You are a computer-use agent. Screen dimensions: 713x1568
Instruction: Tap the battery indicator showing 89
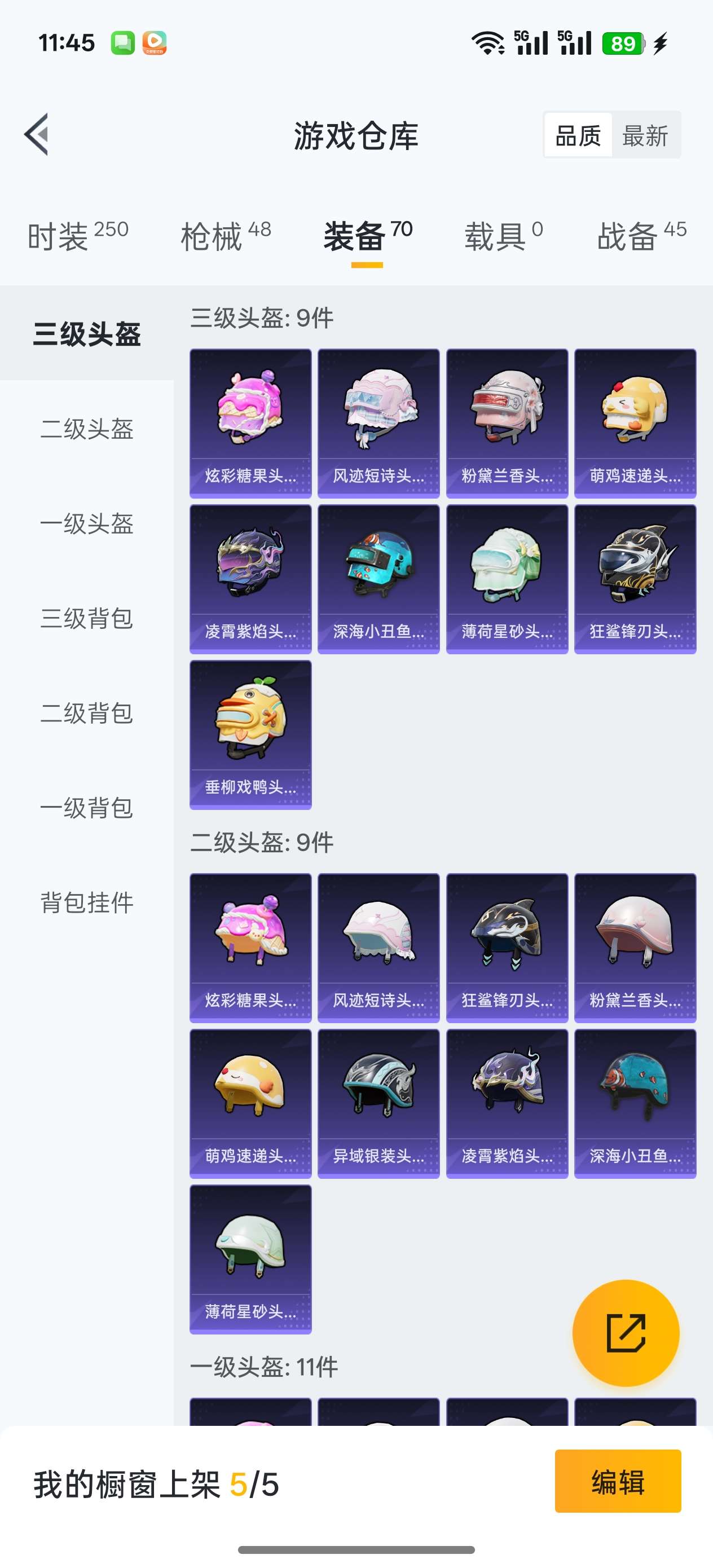click(622, 43)
